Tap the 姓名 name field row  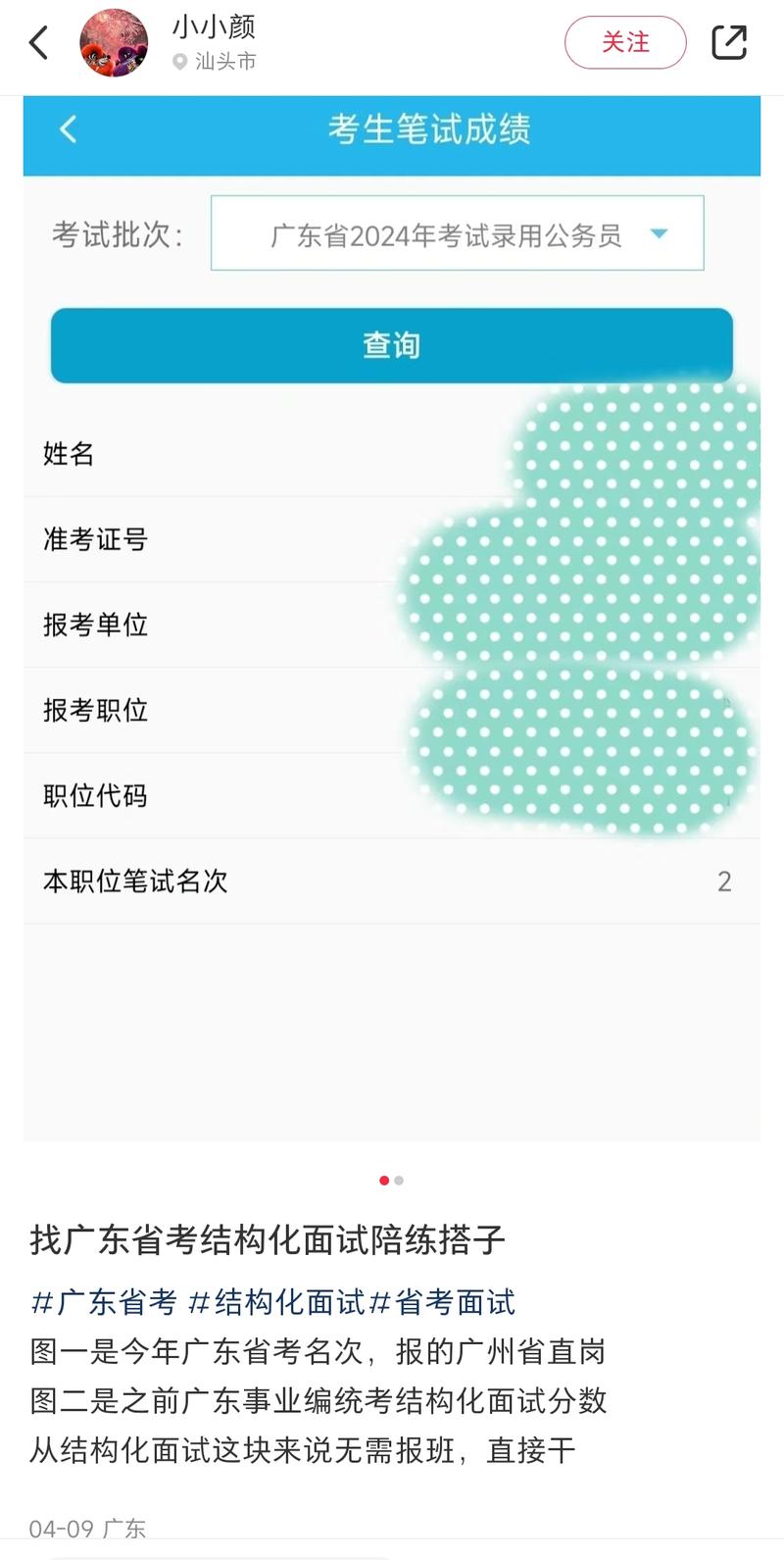click(392, 454)
